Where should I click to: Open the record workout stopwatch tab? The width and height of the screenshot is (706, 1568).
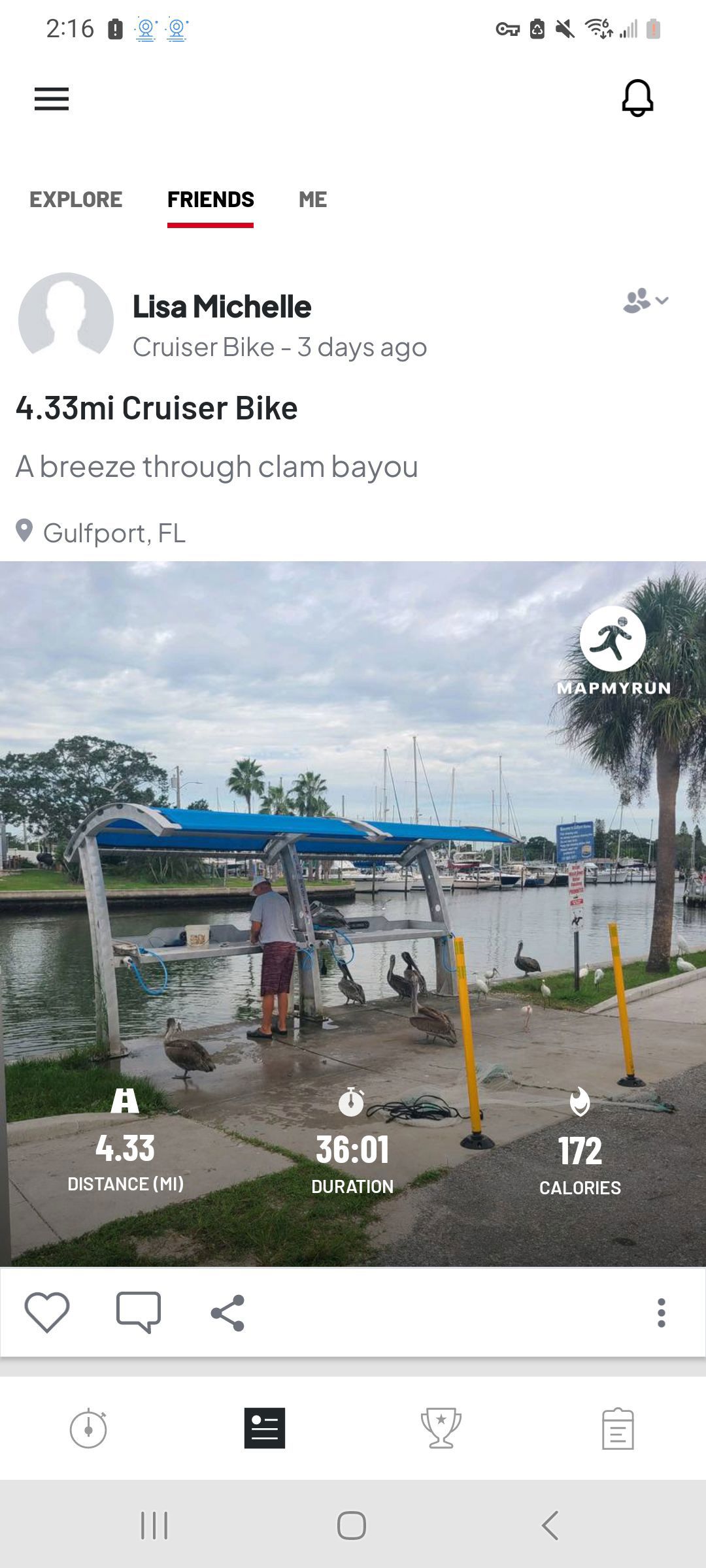pyautogui.click(x=88, y=1429)
